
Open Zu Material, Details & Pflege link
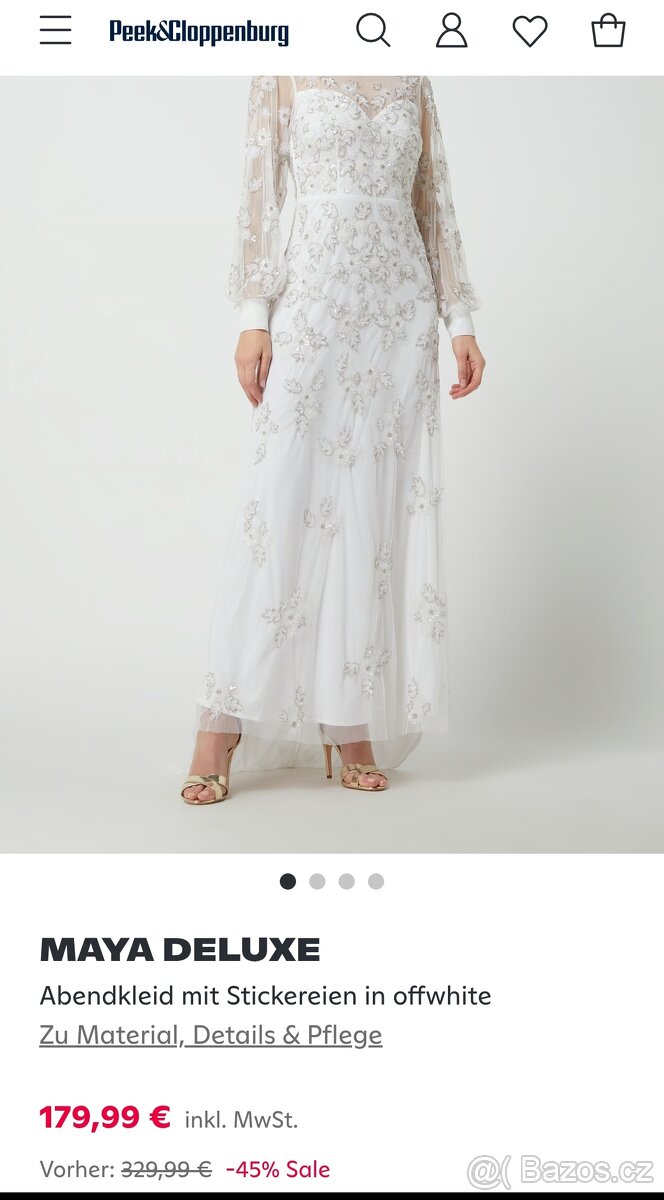(x=211, y=1035)
